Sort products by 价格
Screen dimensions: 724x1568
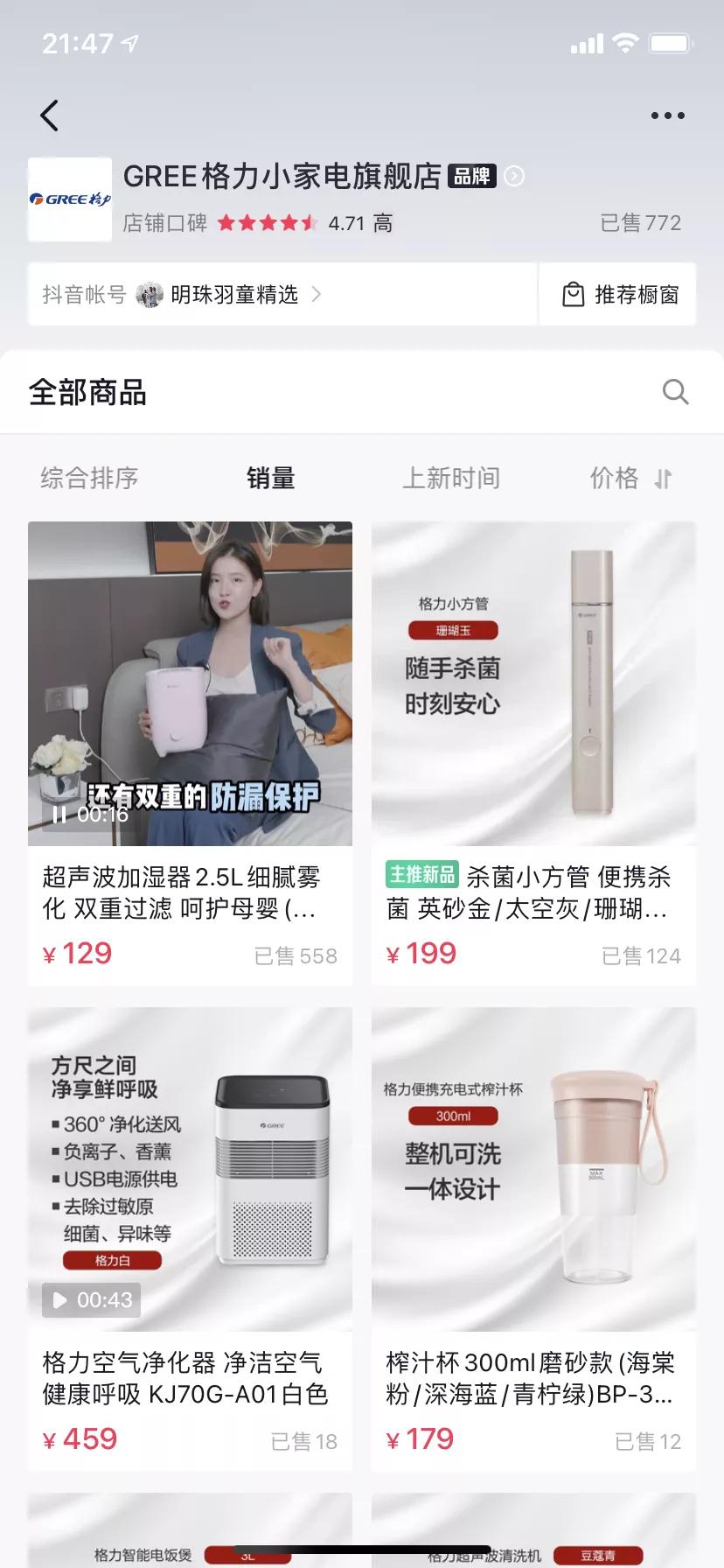[630, 478]
